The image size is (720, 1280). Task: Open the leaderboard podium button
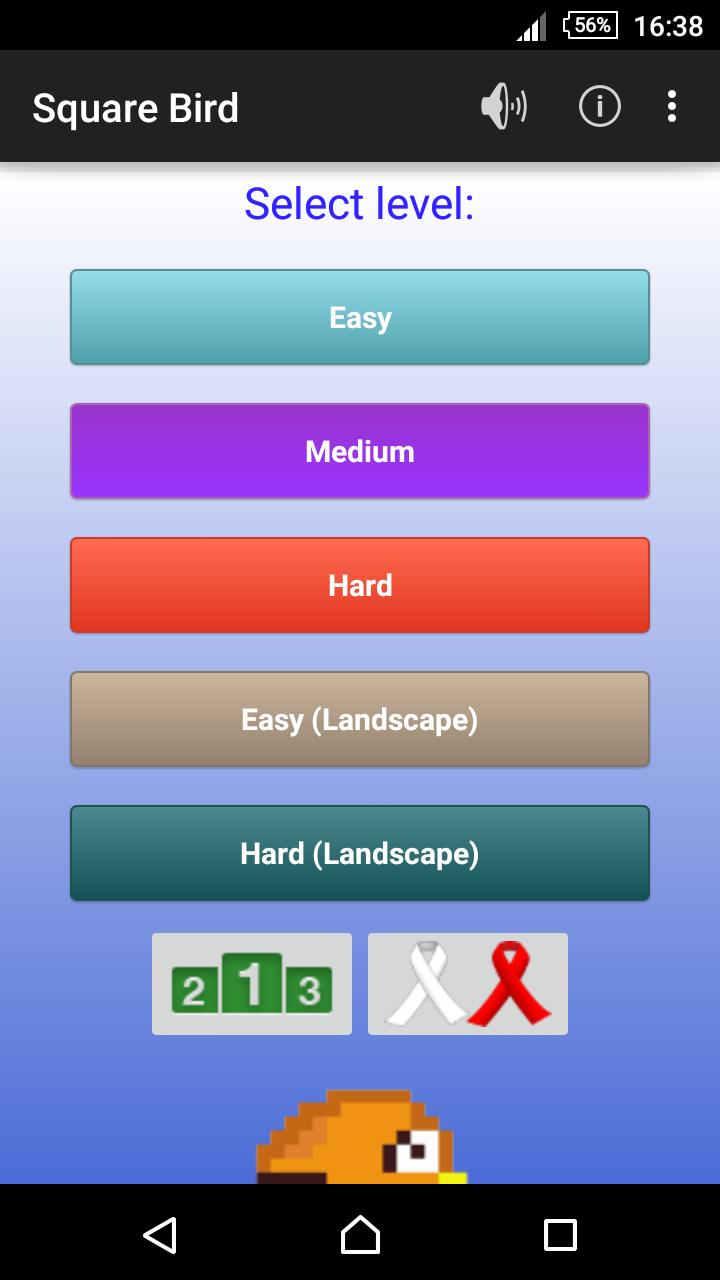pos(252,984)
